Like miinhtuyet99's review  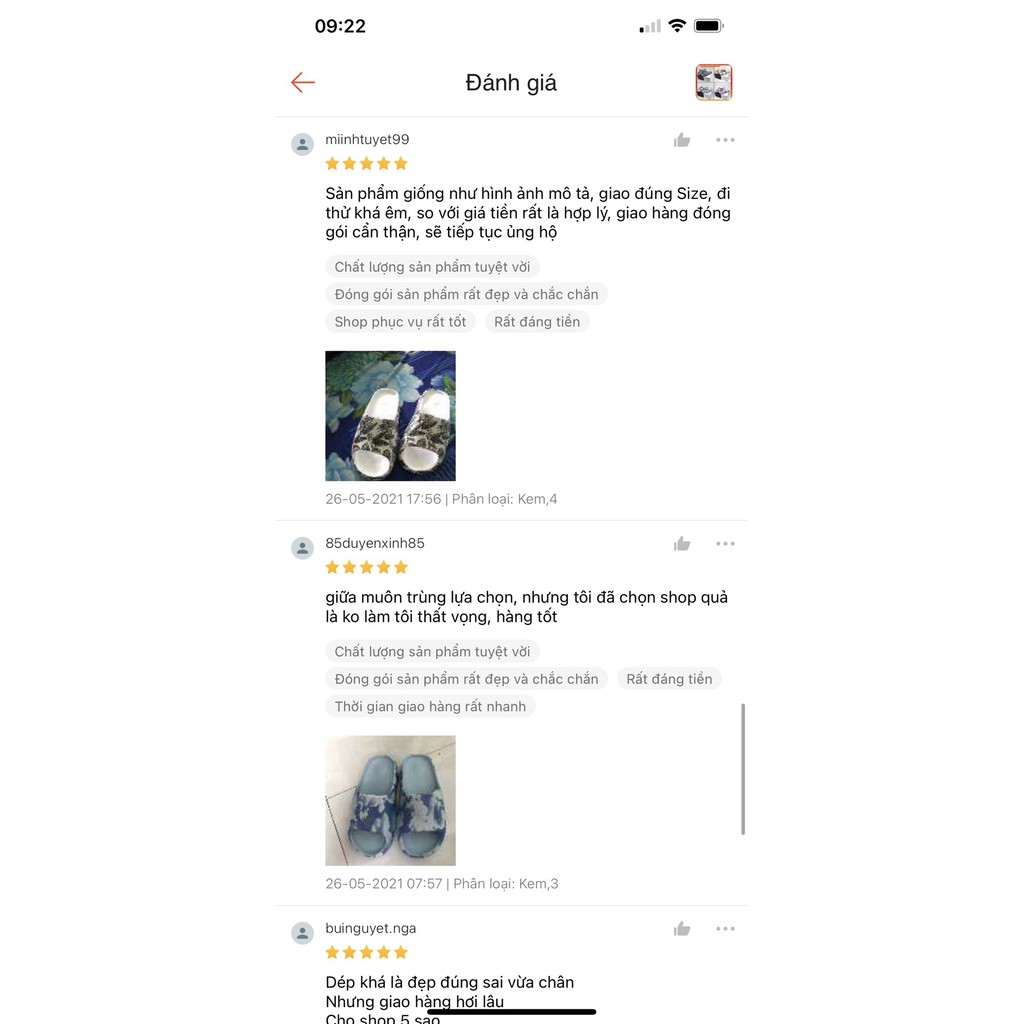682,140
